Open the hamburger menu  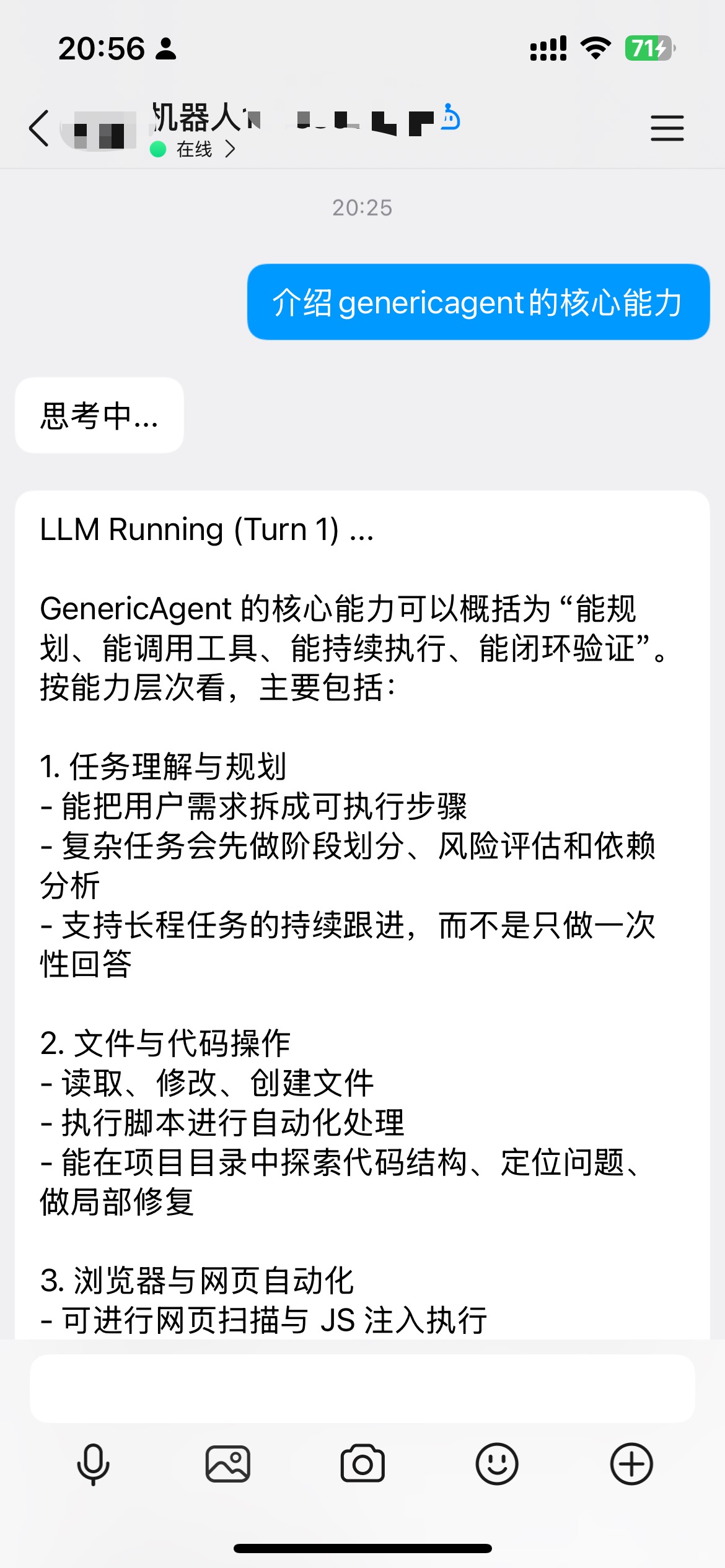pos(667,128)
